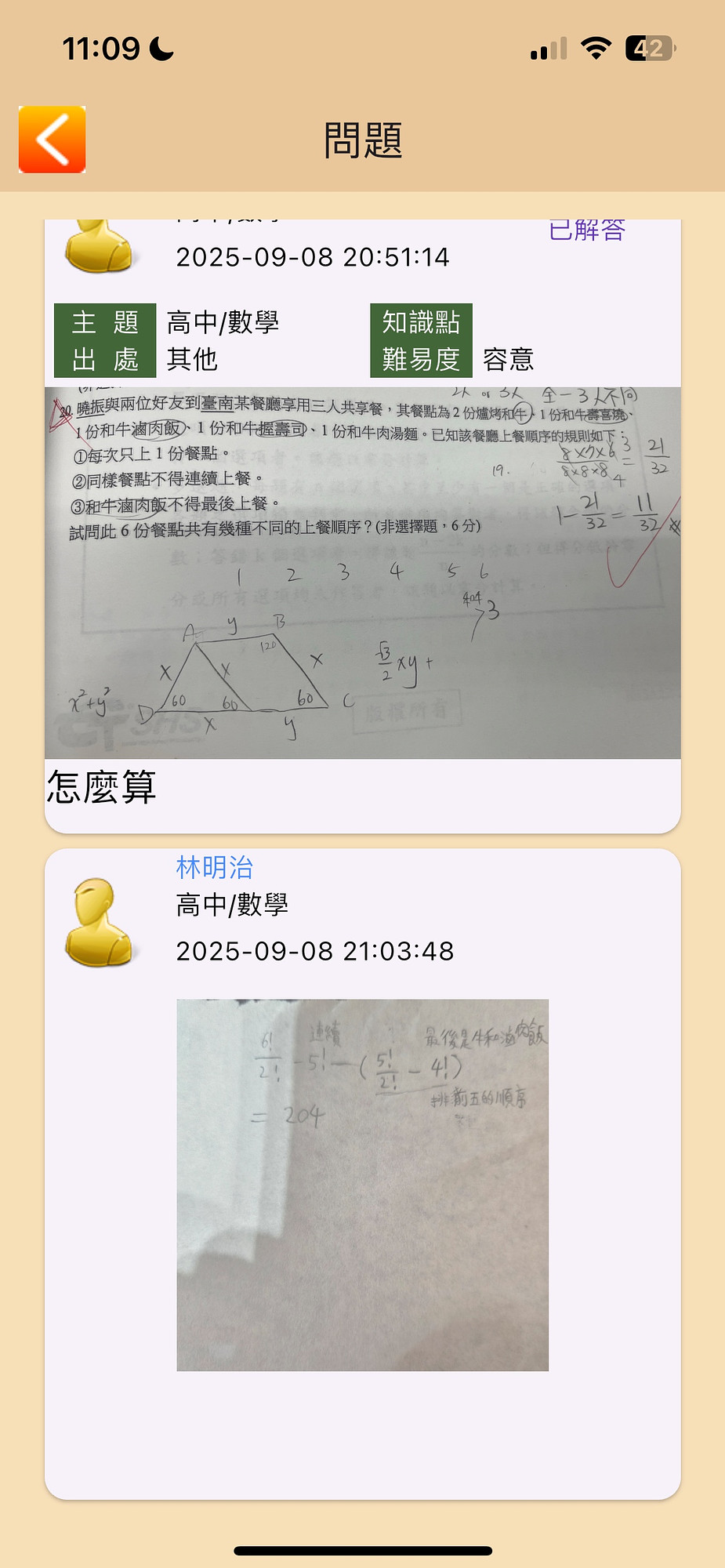Screen dimensions: 725x1568
Task: Go back with the orange arrow
Action: point(52,140)
